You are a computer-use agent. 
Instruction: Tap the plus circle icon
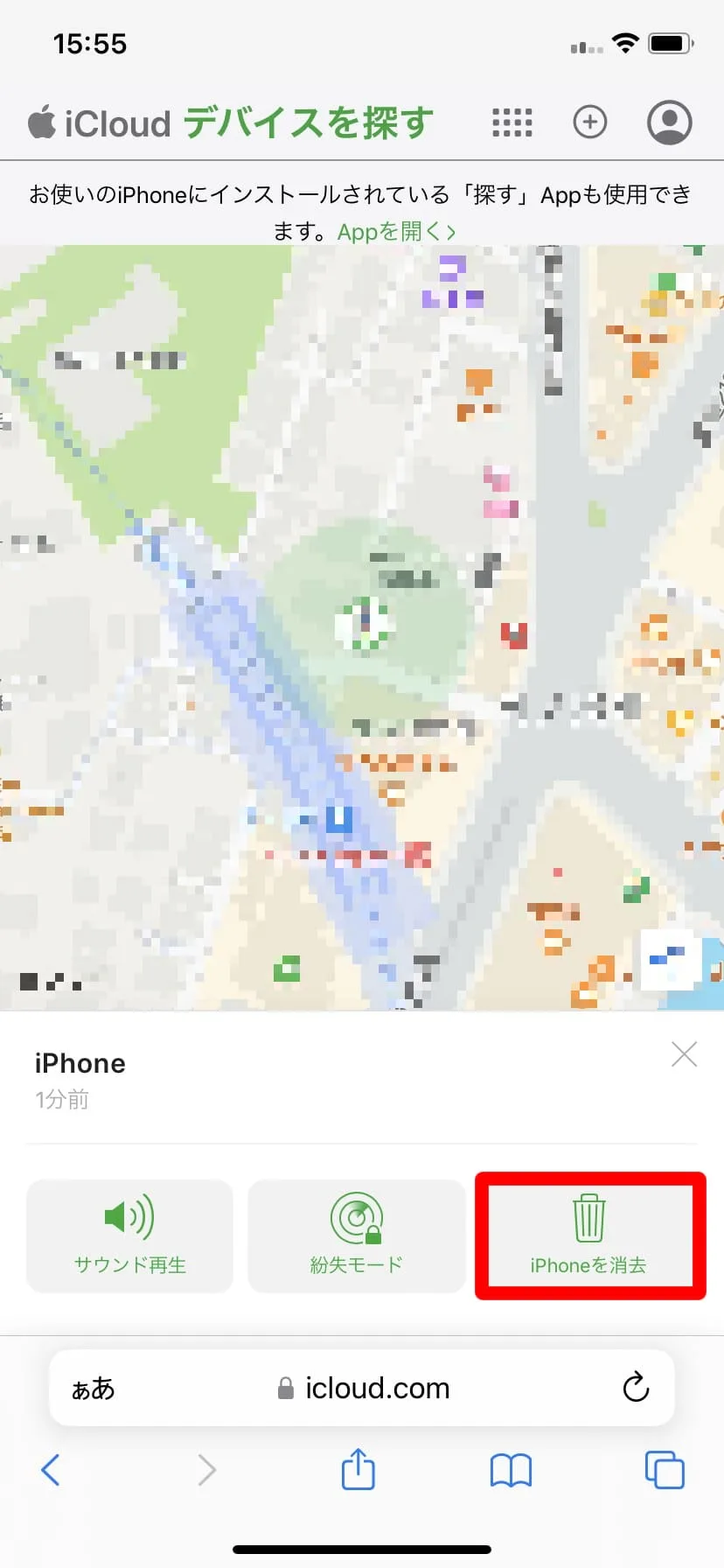click(590, 122)
